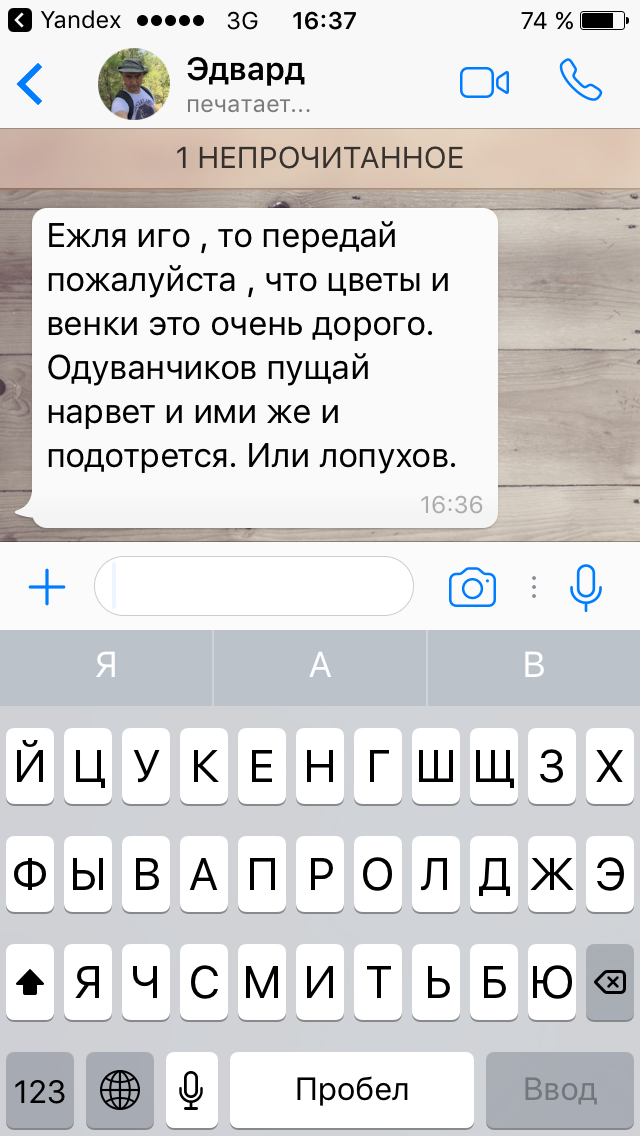This screenshot has width=640, height=1136.
Task: Tap the keyboard dictation microphone
Action: pos(192,1090)
